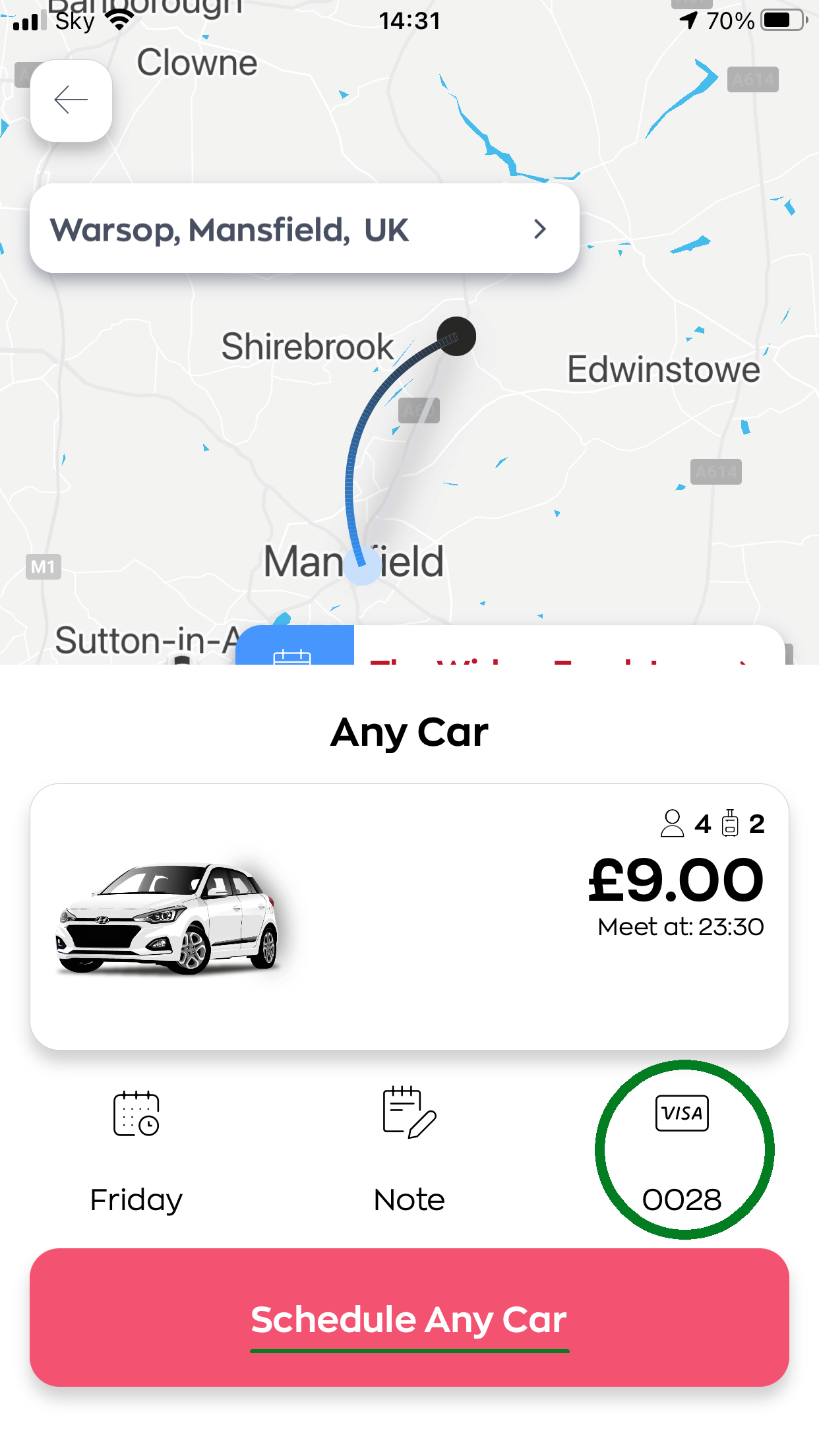Select the Any Car £9.00 option card
Image resolution: width=819 pixels, height=1456 pixels.
[409, 916]
